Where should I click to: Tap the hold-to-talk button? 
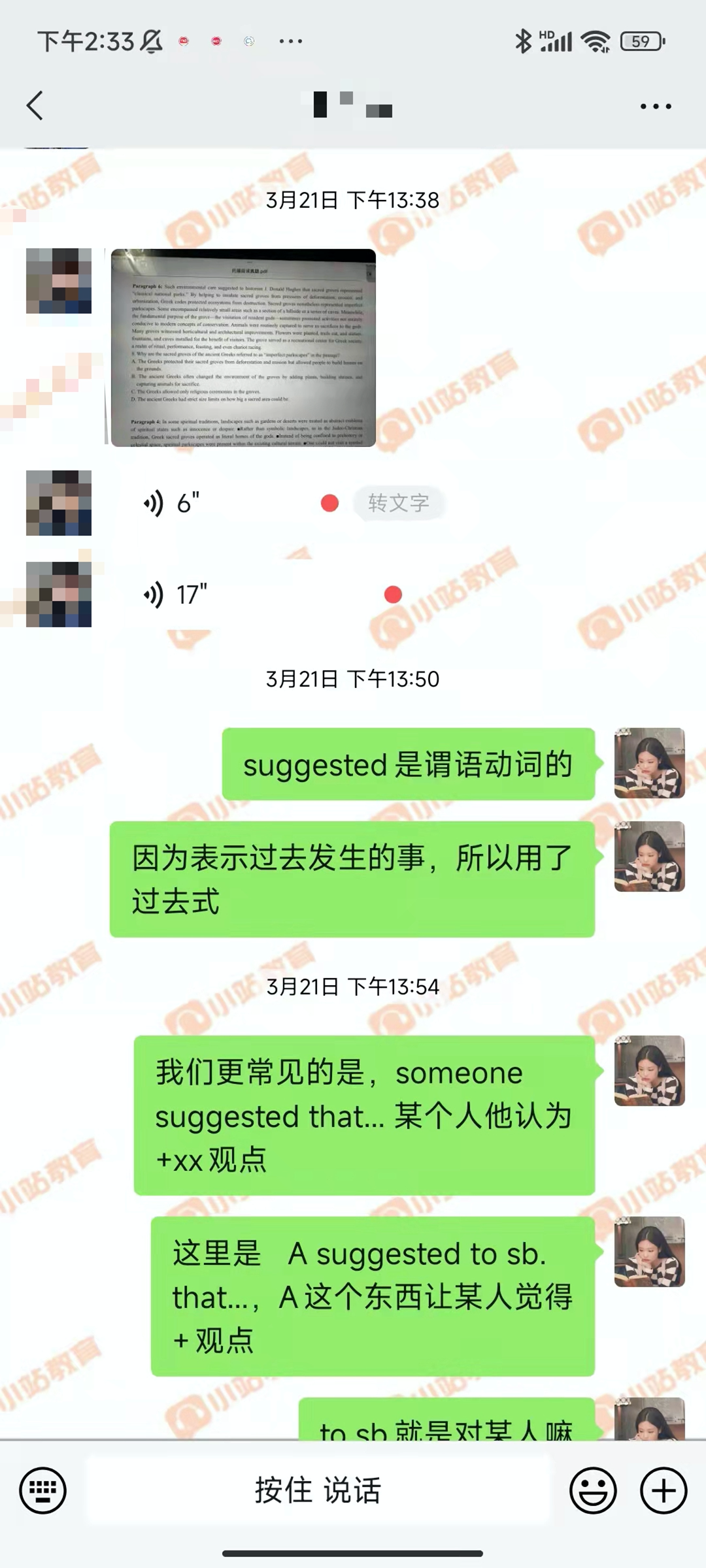318,1491
